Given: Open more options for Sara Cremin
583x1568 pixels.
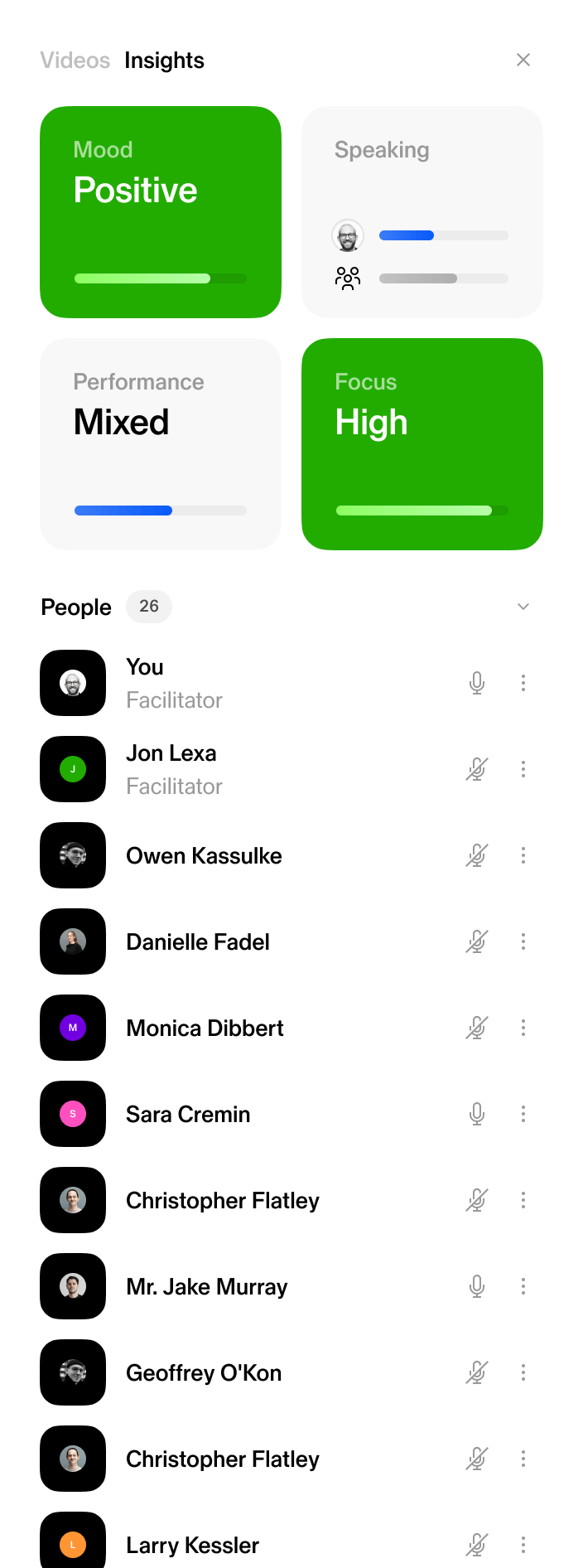Looking at the screenshot, I should coord(523,1114).
